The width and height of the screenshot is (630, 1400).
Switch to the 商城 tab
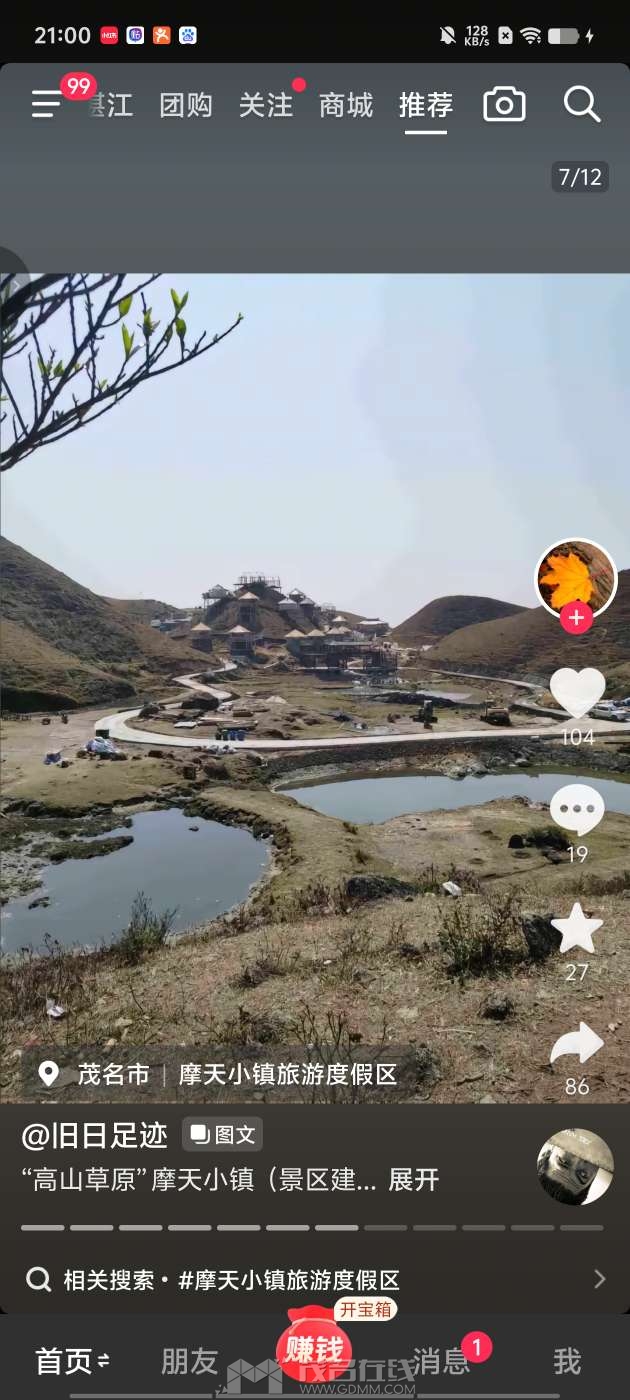pos(346,105)
